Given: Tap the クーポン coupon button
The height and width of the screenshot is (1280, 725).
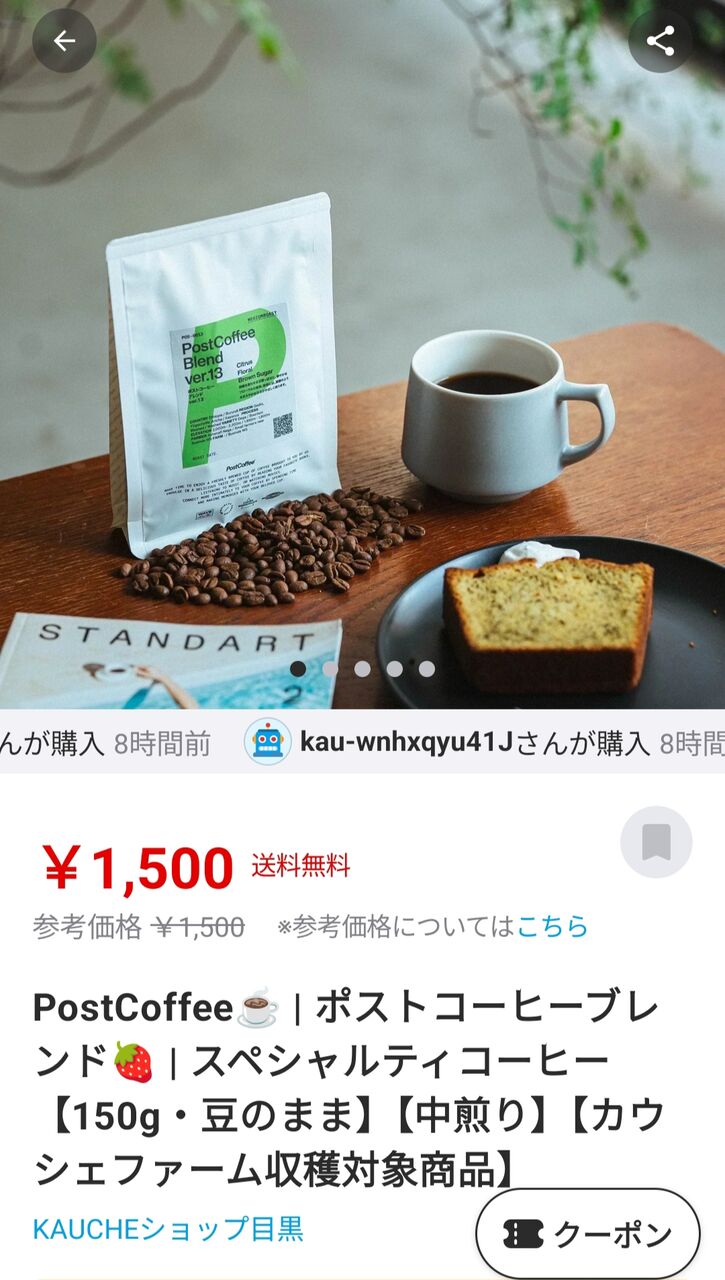Looking at the screenshot, I should 588,1234.
